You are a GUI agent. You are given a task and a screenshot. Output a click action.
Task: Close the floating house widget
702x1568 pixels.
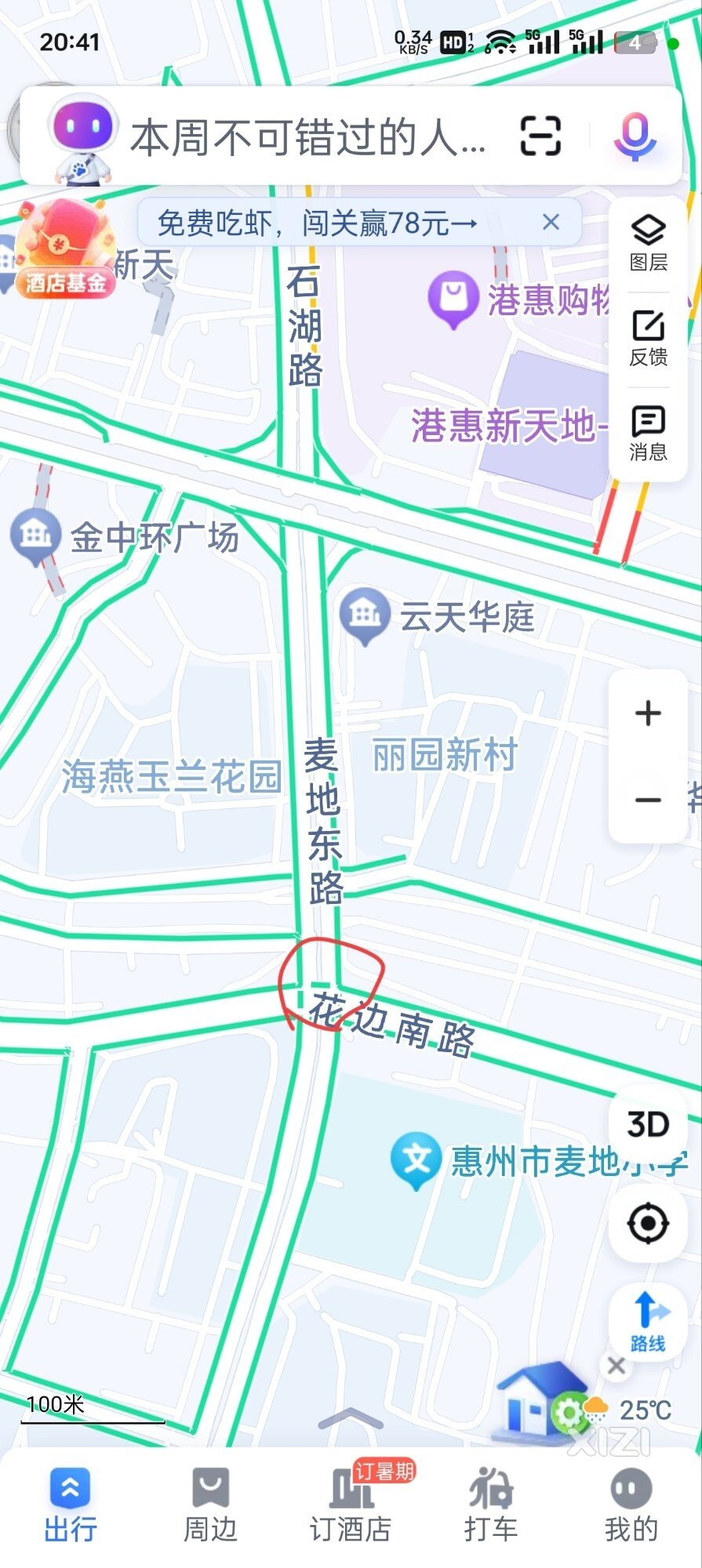(617, 1366)
